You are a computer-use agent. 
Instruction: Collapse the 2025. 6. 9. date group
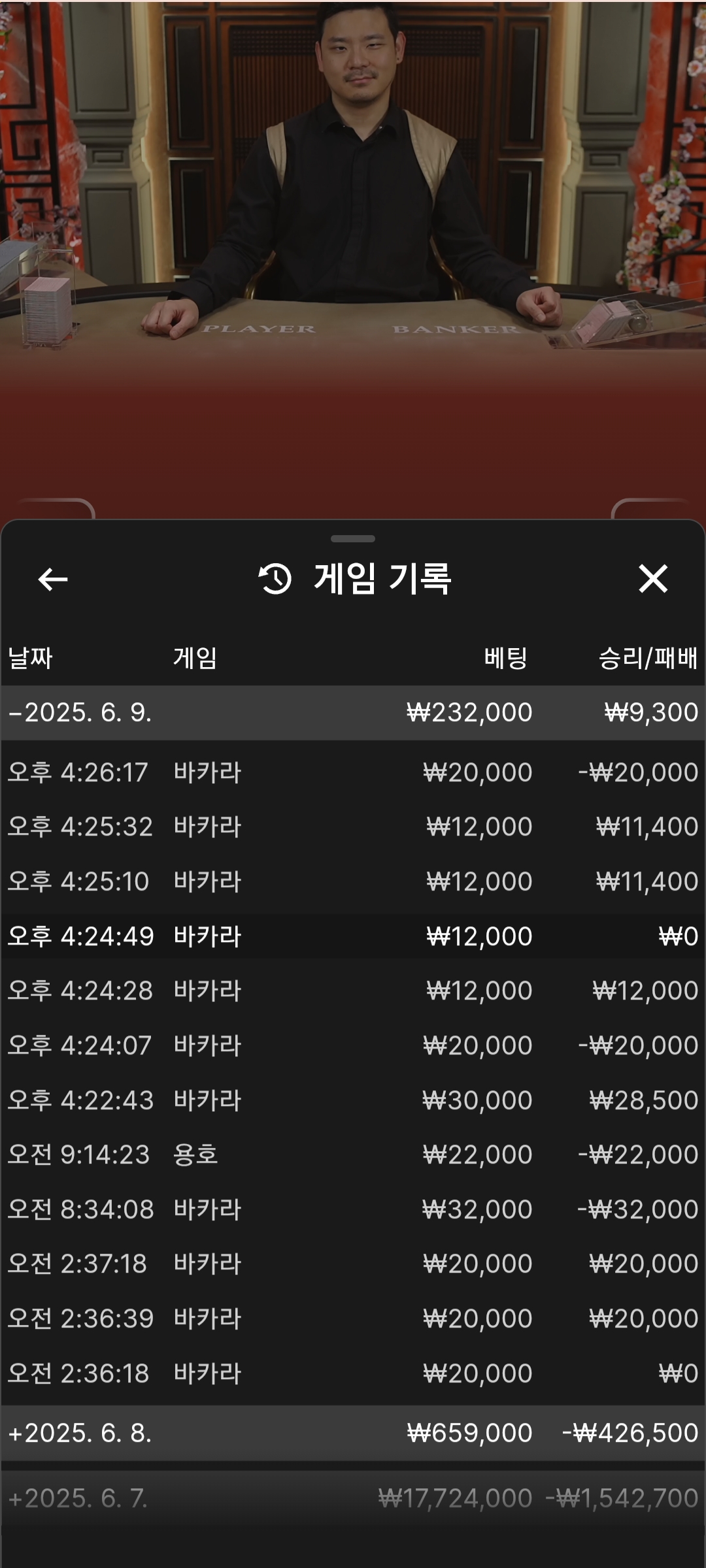click(x=80, y=712)
